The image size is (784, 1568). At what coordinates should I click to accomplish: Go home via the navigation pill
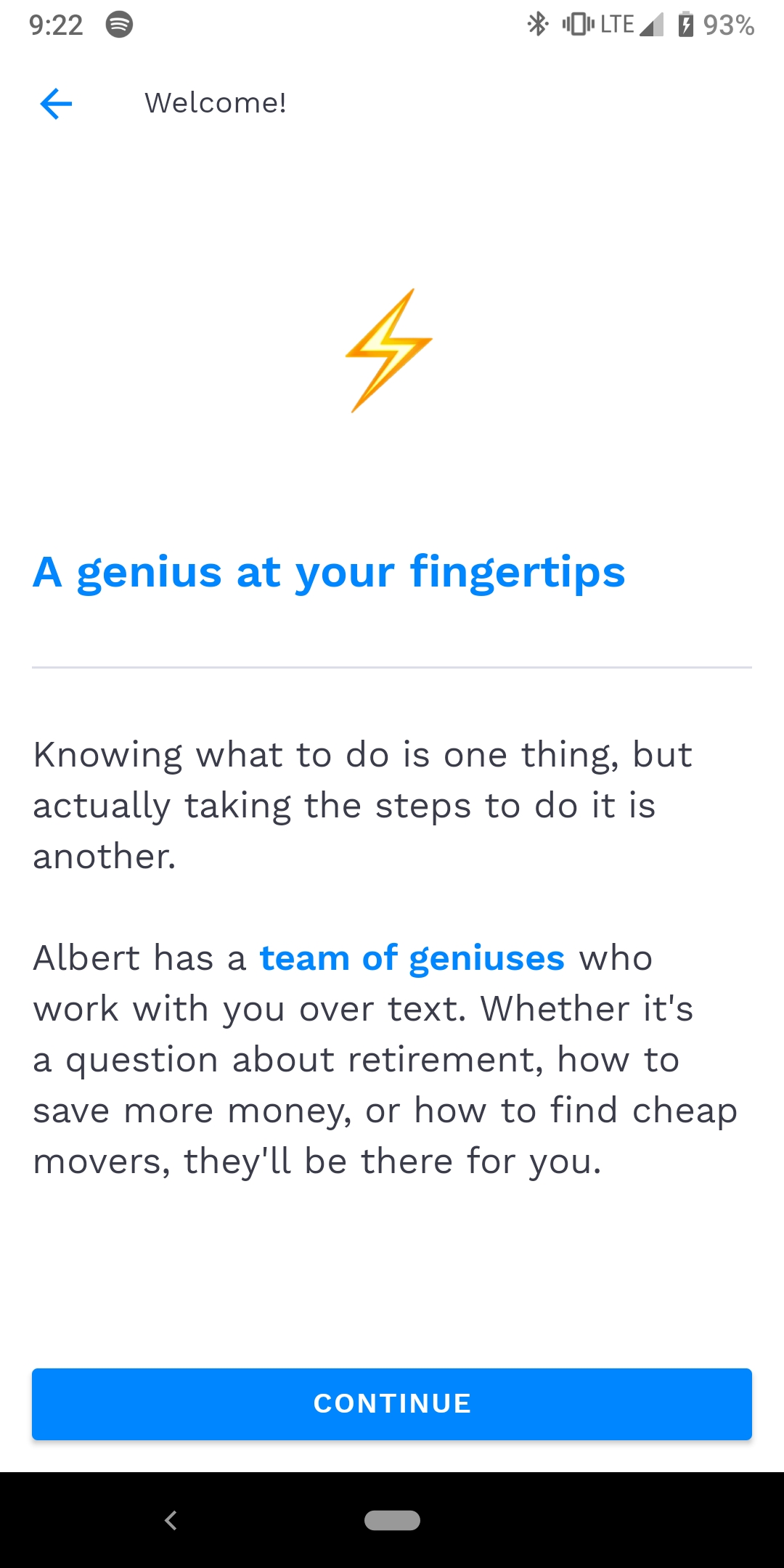tap(392, 1520)
